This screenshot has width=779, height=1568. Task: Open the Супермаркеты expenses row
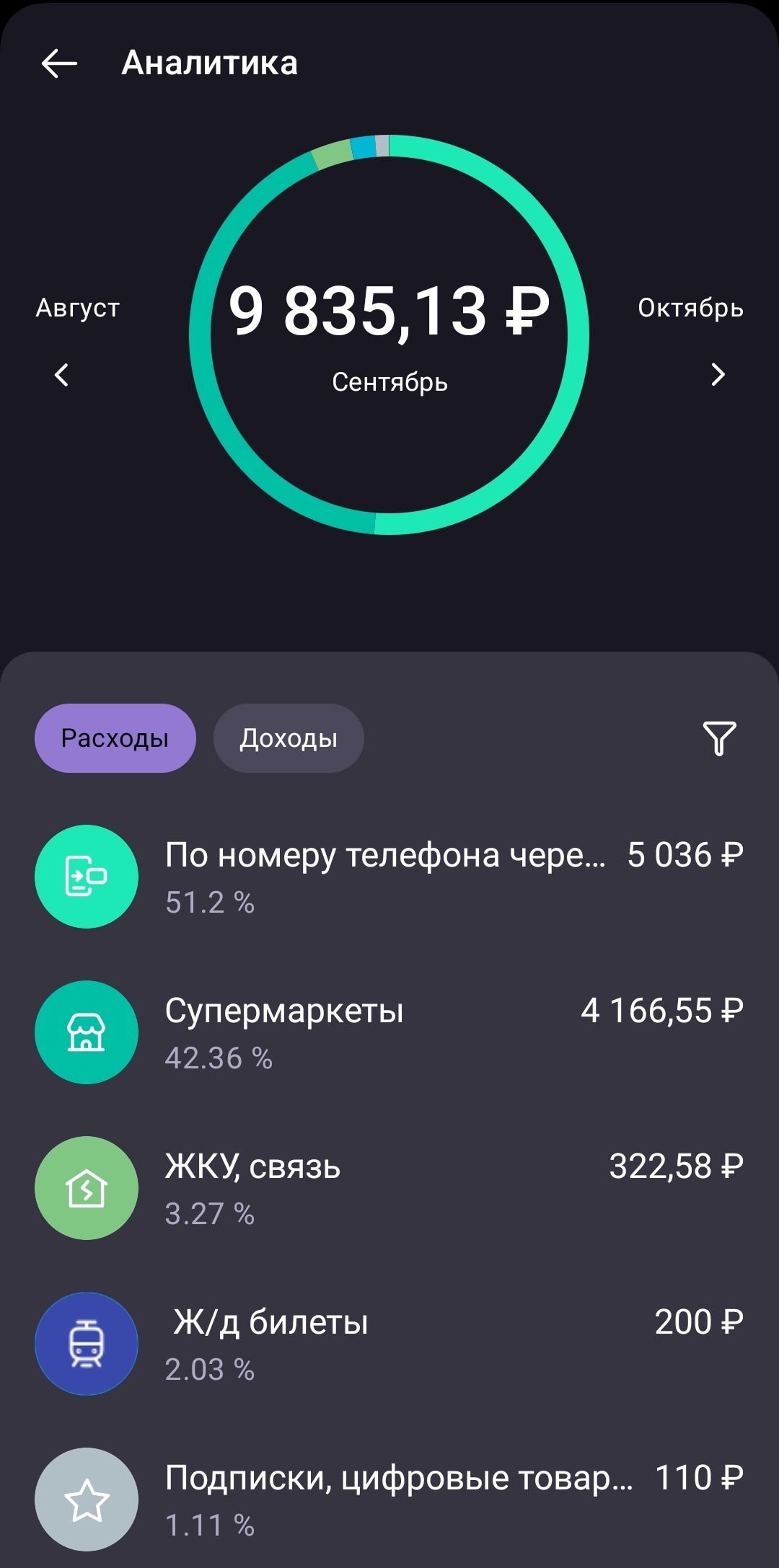pos(389,1032)
